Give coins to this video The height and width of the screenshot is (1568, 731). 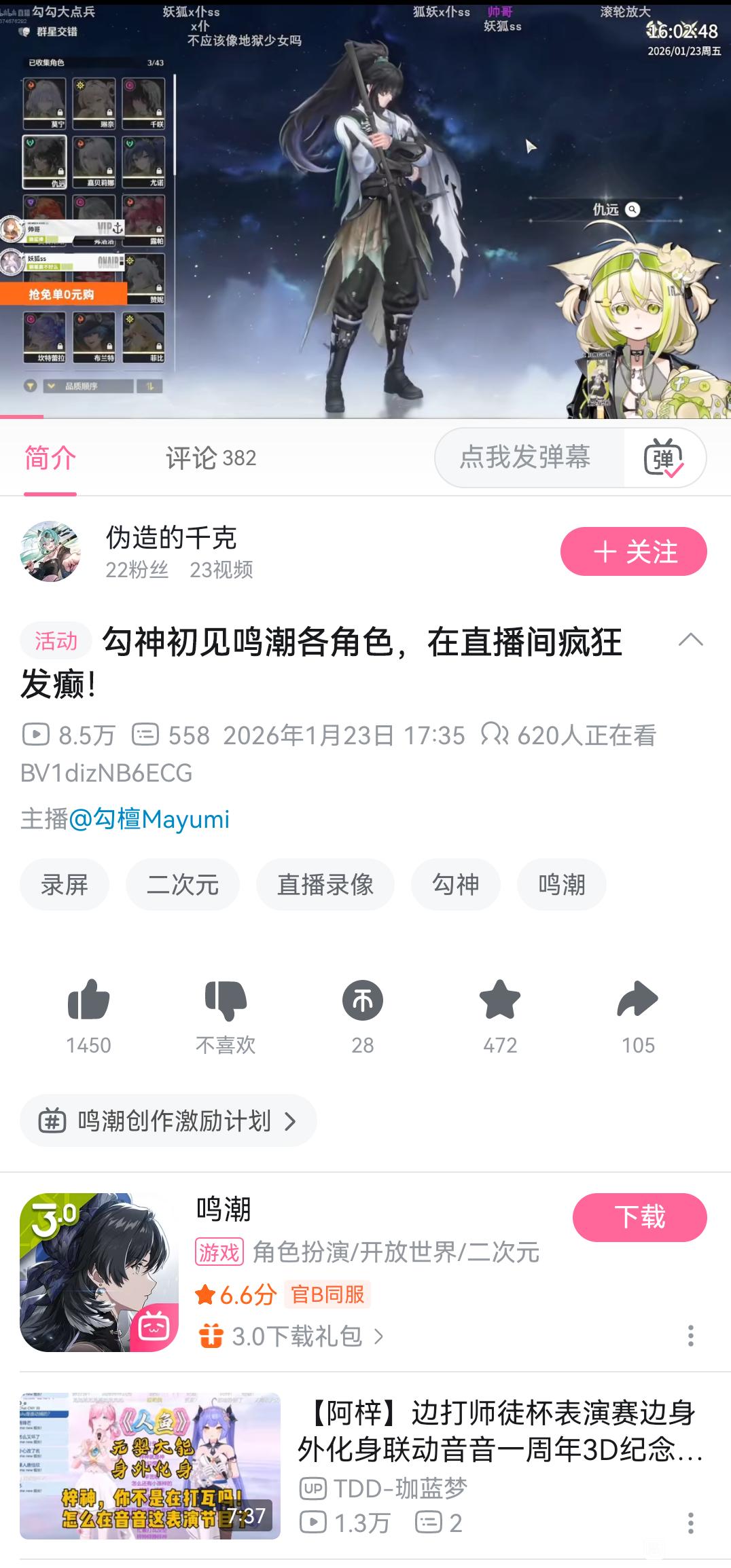pyautogui.click(x=363, y=1001)
